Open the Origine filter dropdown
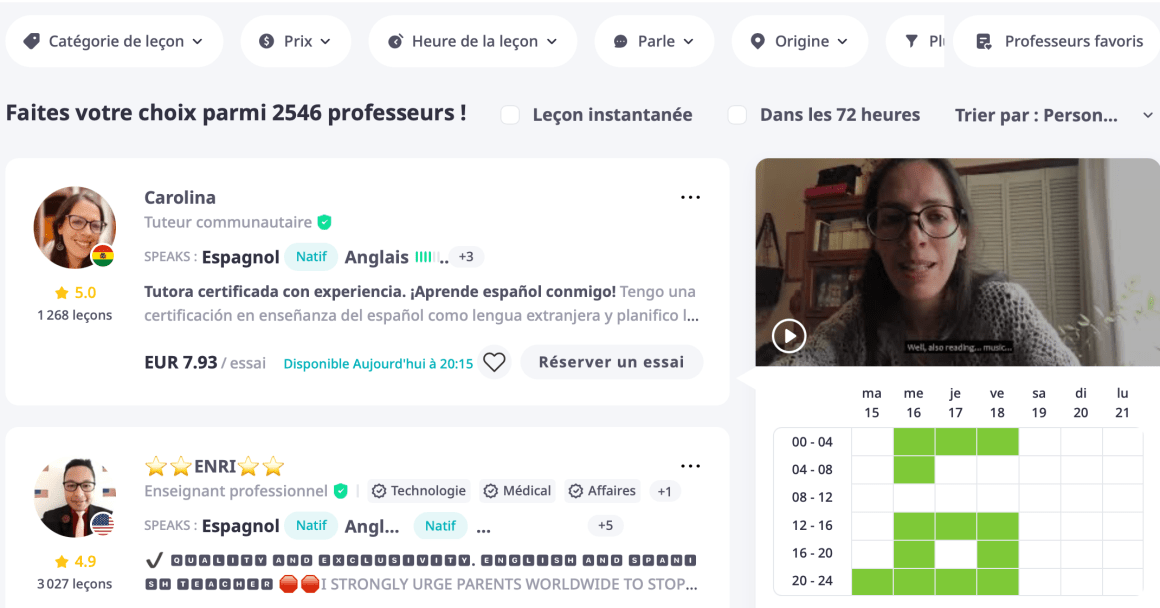 pyautogui.click(x=798, y=41)
